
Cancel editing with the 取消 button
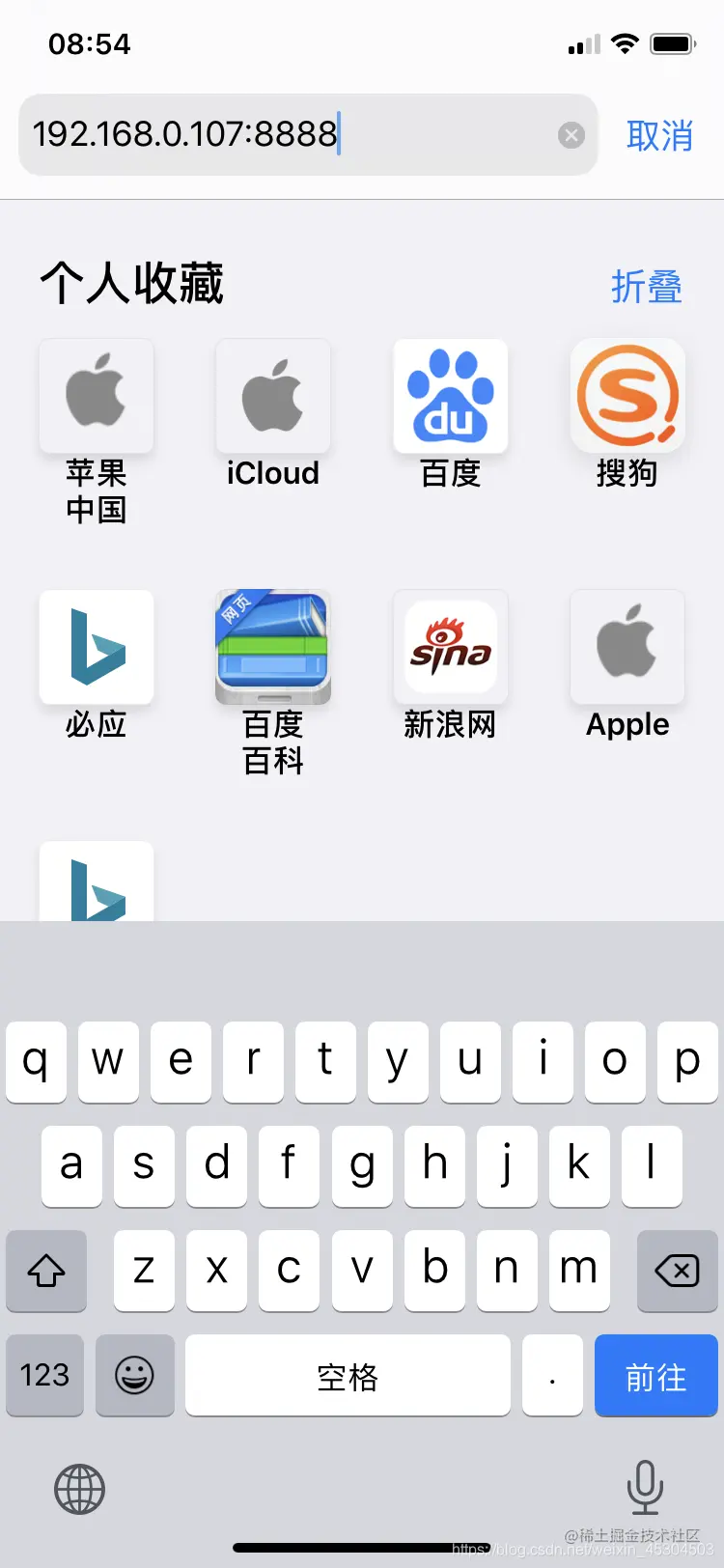click(x=661, y=135)
